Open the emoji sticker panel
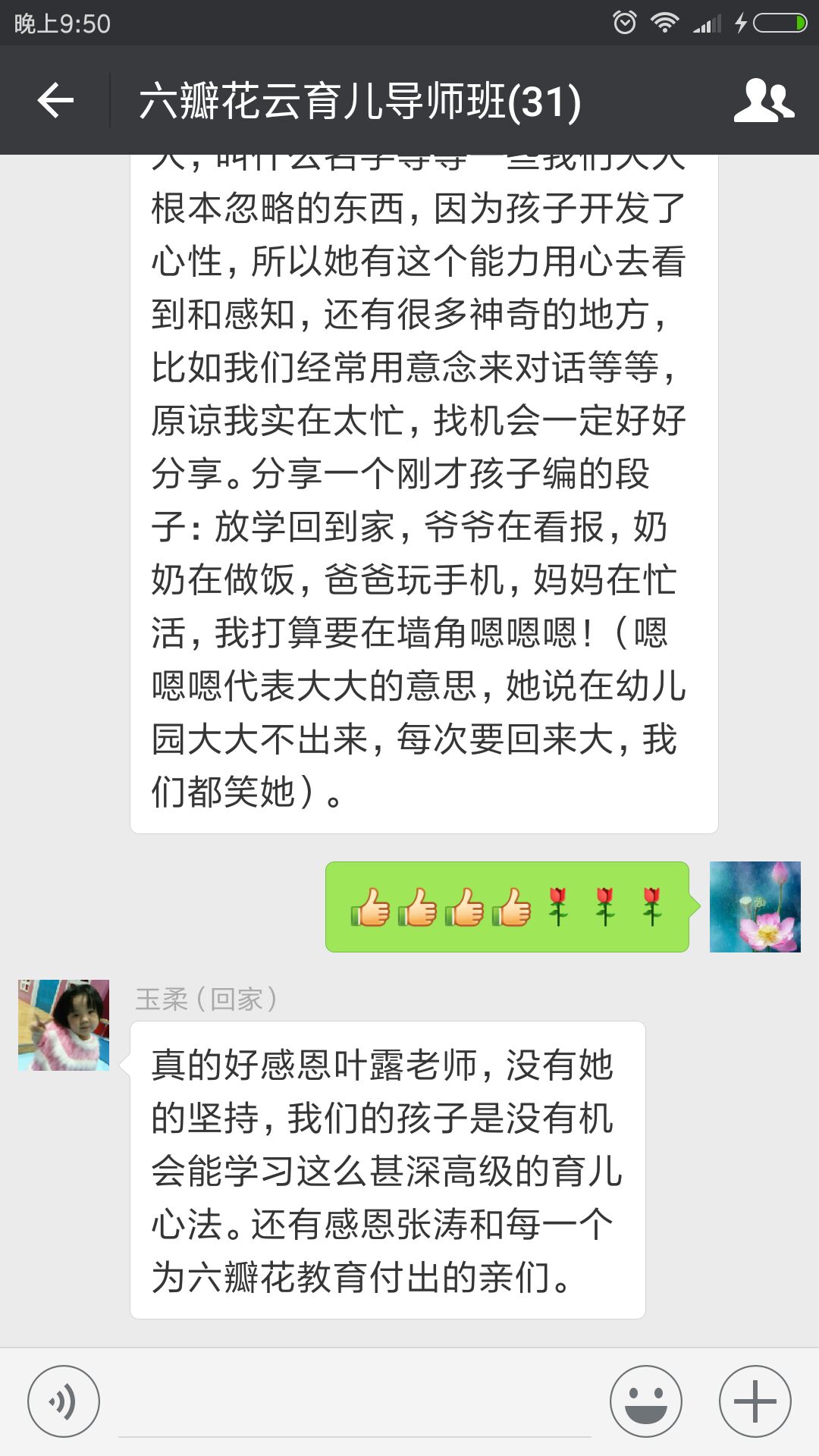Viewport: 819px width, 1456px height. pyautogui.click(x=646, y=1401)
